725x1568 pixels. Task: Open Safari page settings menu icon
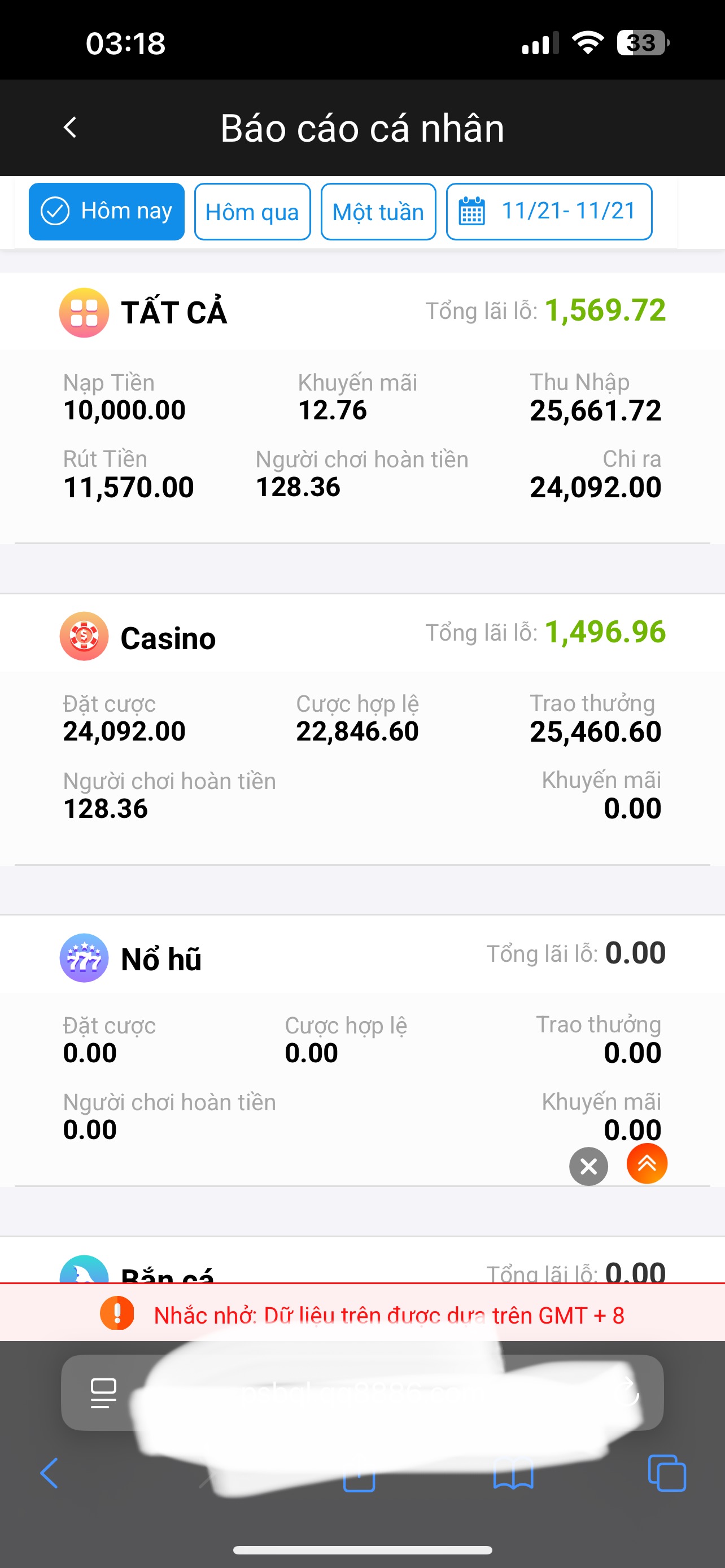[103, 1392]
